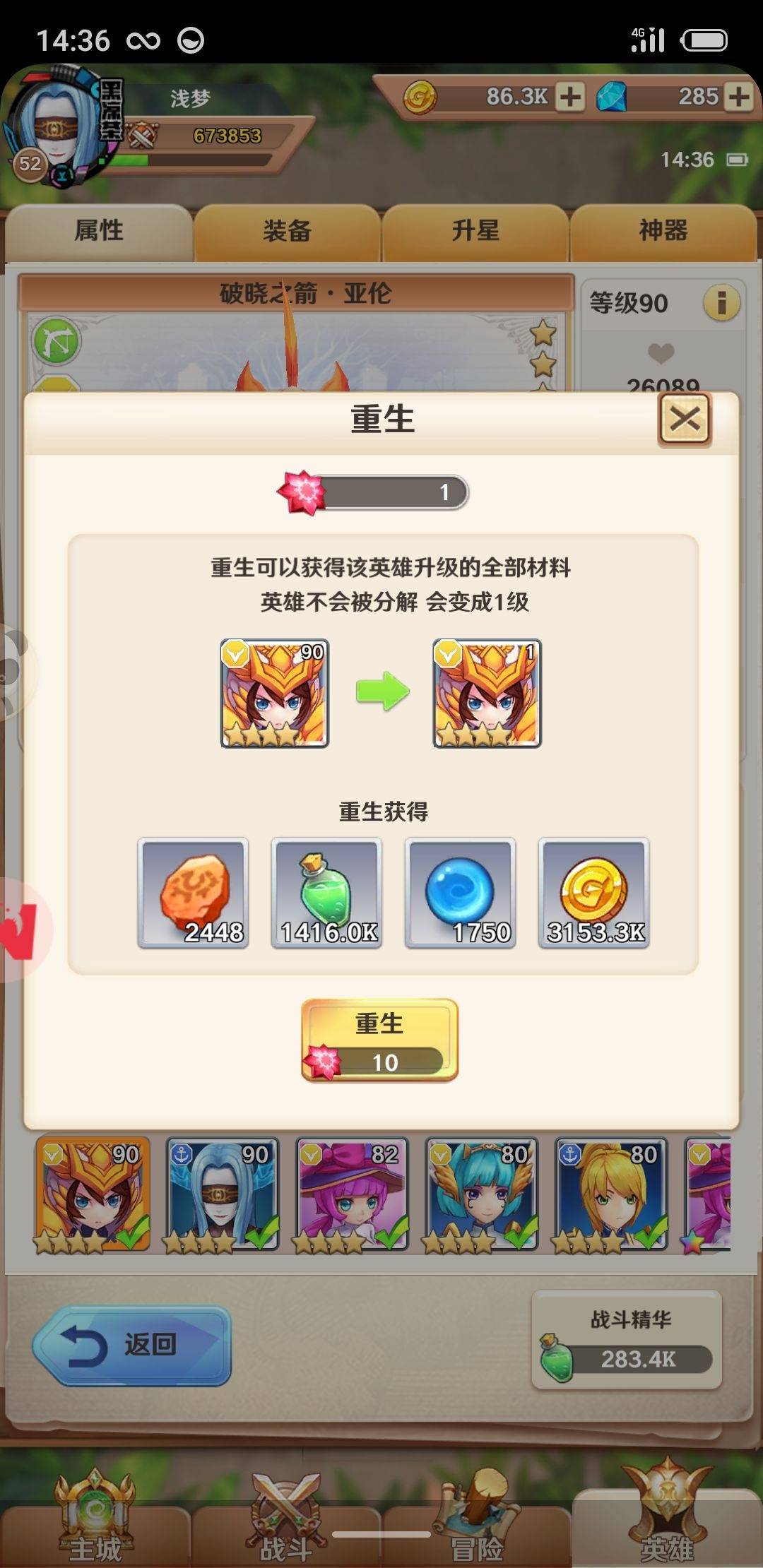Open the 神器 tab
This screenshot has width=763, height=1568.
[663, 232]
